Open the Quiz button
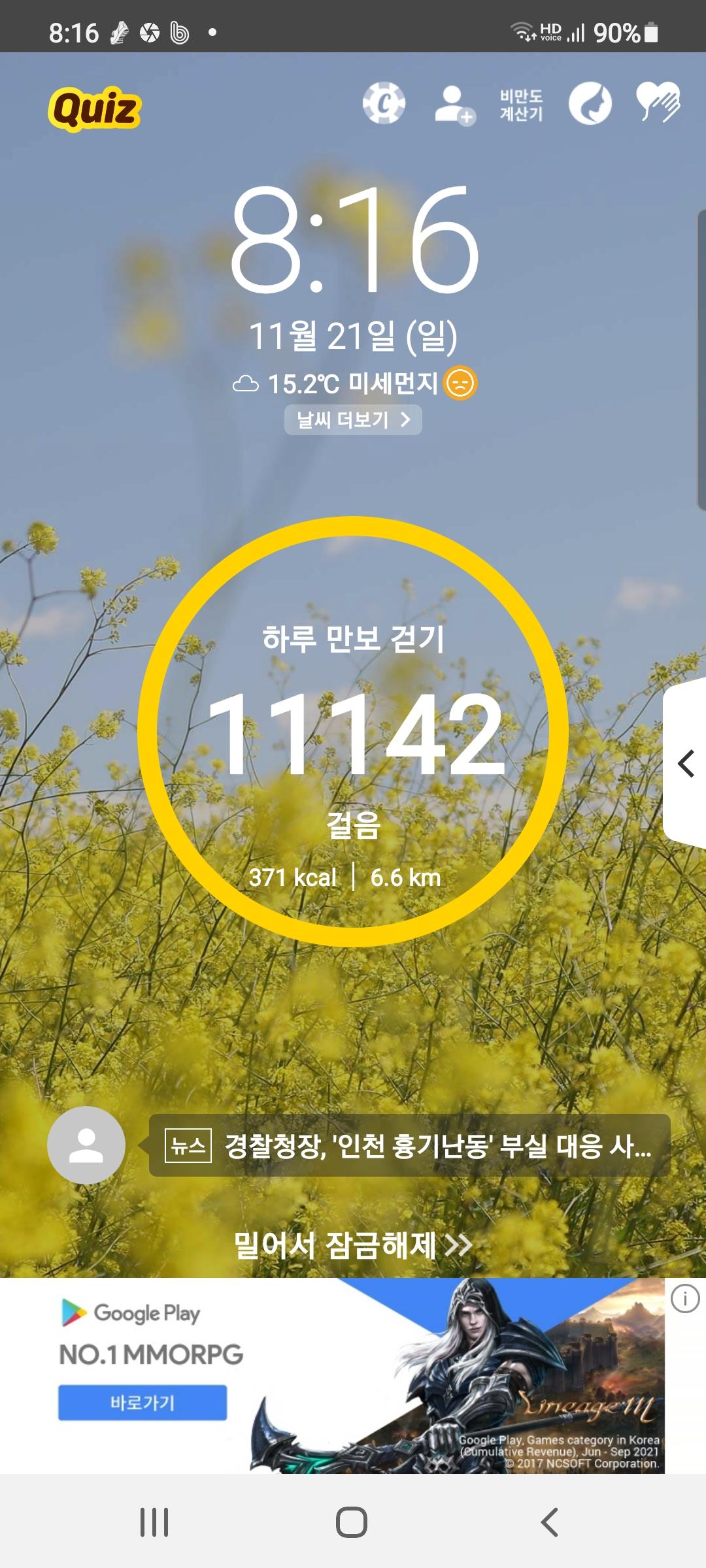The image size is (706, 1568). 95,108
